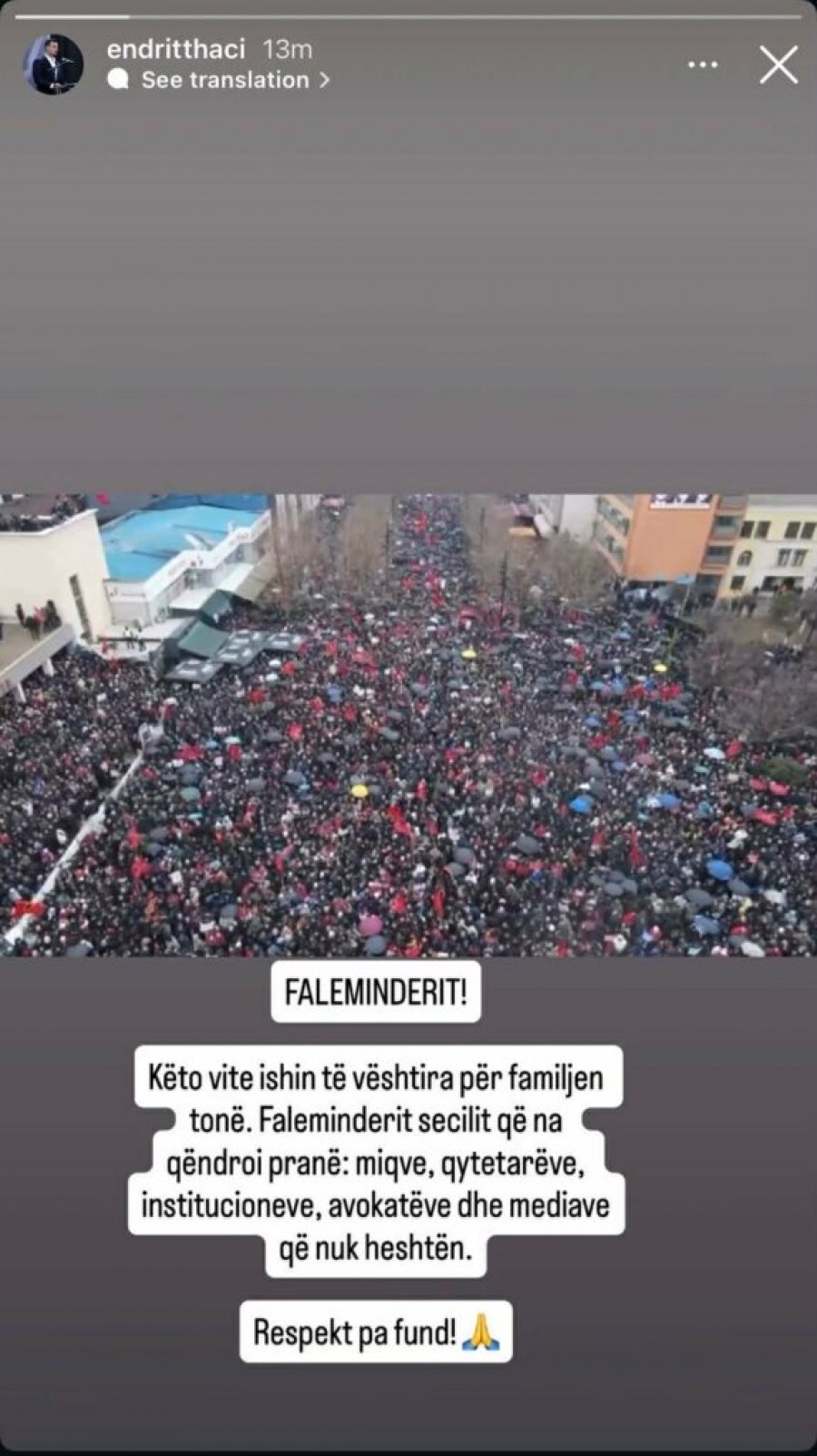The image size is (817, 1456).
Task: Close the story viewer
Action: click(x=778, y=65)
